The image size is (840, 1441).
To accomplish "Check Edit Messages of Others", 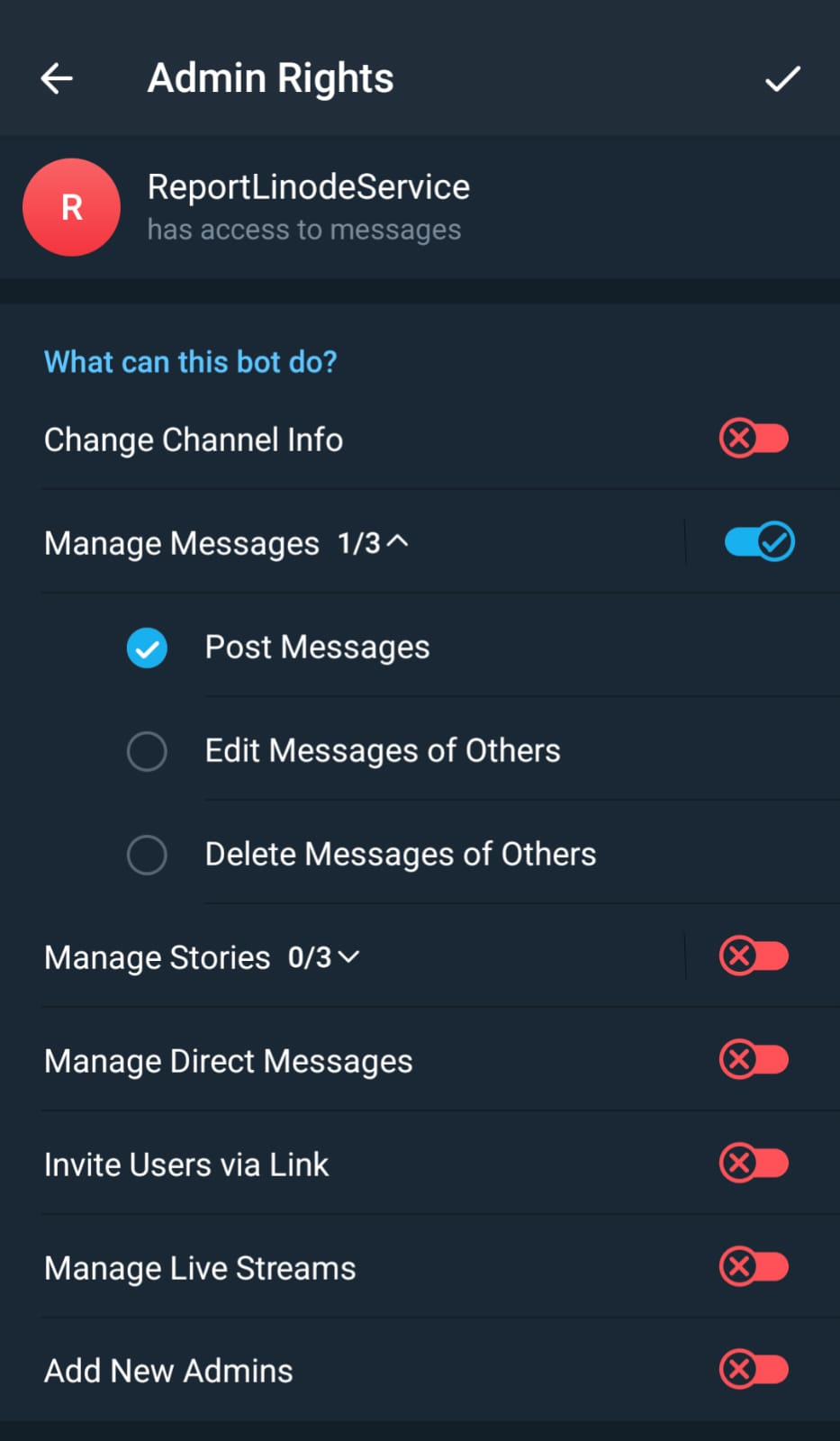I will pyautogui.click(x=147, y=751).
